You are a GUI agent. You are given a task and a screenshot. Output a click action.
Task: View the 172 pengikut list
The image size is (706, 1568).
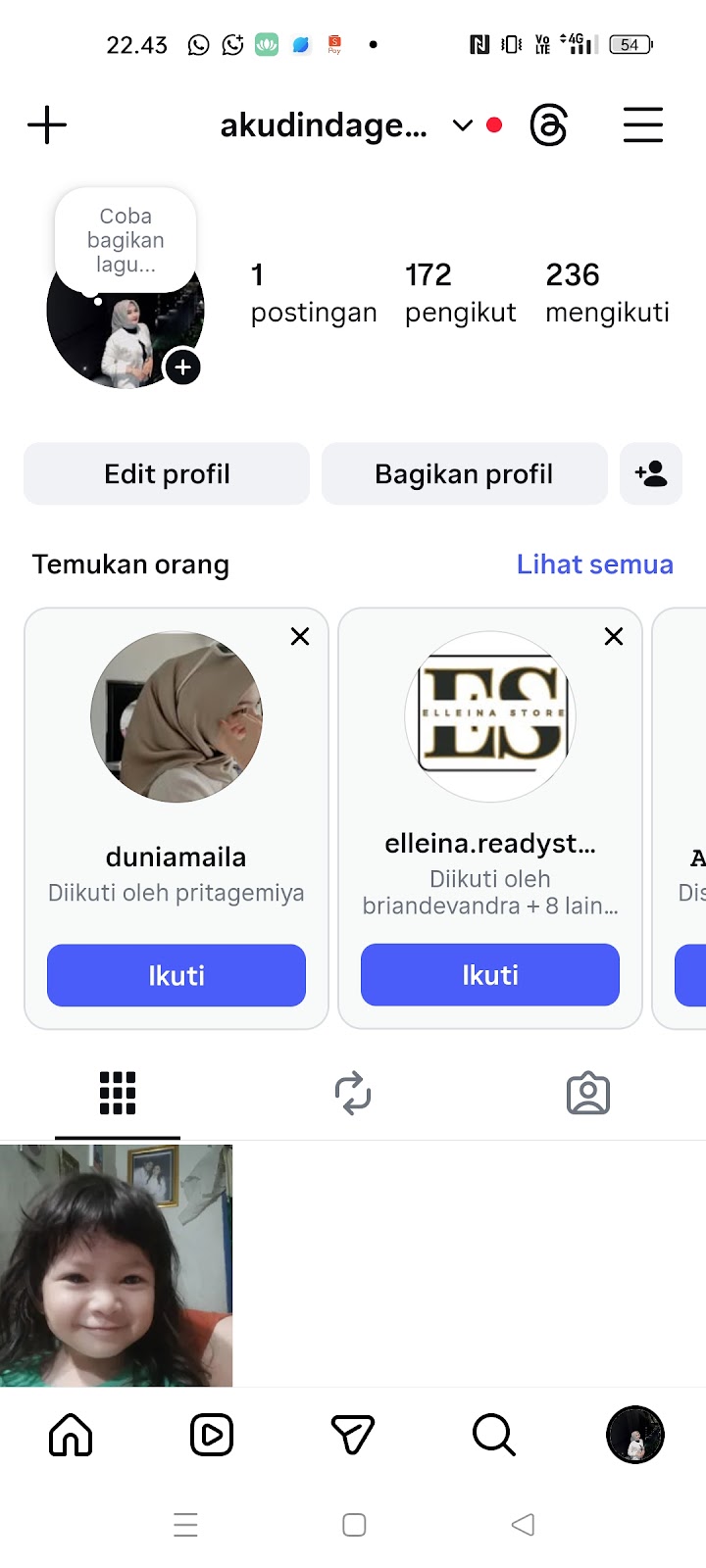(x=460, y=292)
